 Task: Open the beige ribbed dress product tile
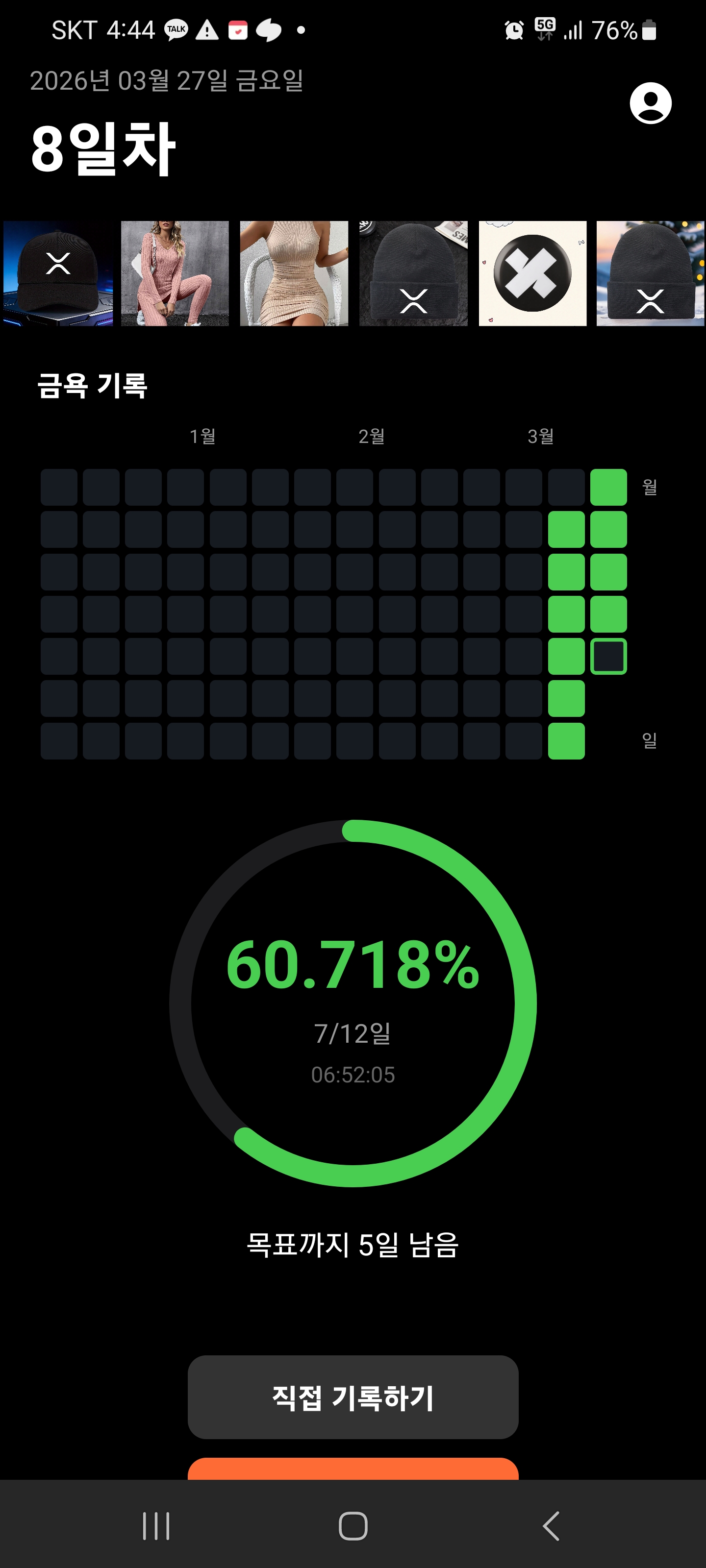coord(294,273)
